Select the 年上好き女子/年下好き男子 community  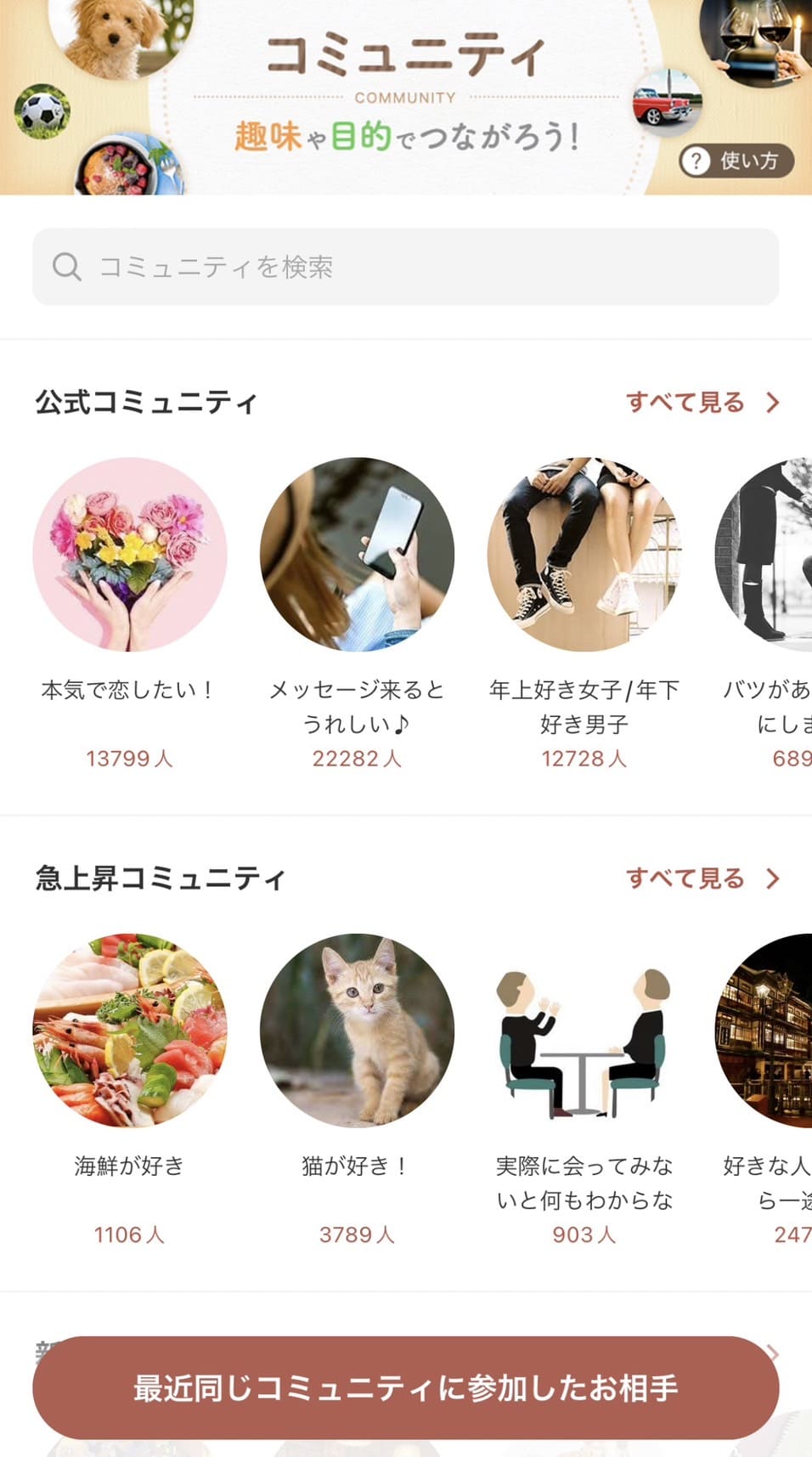tap(584, 555)
